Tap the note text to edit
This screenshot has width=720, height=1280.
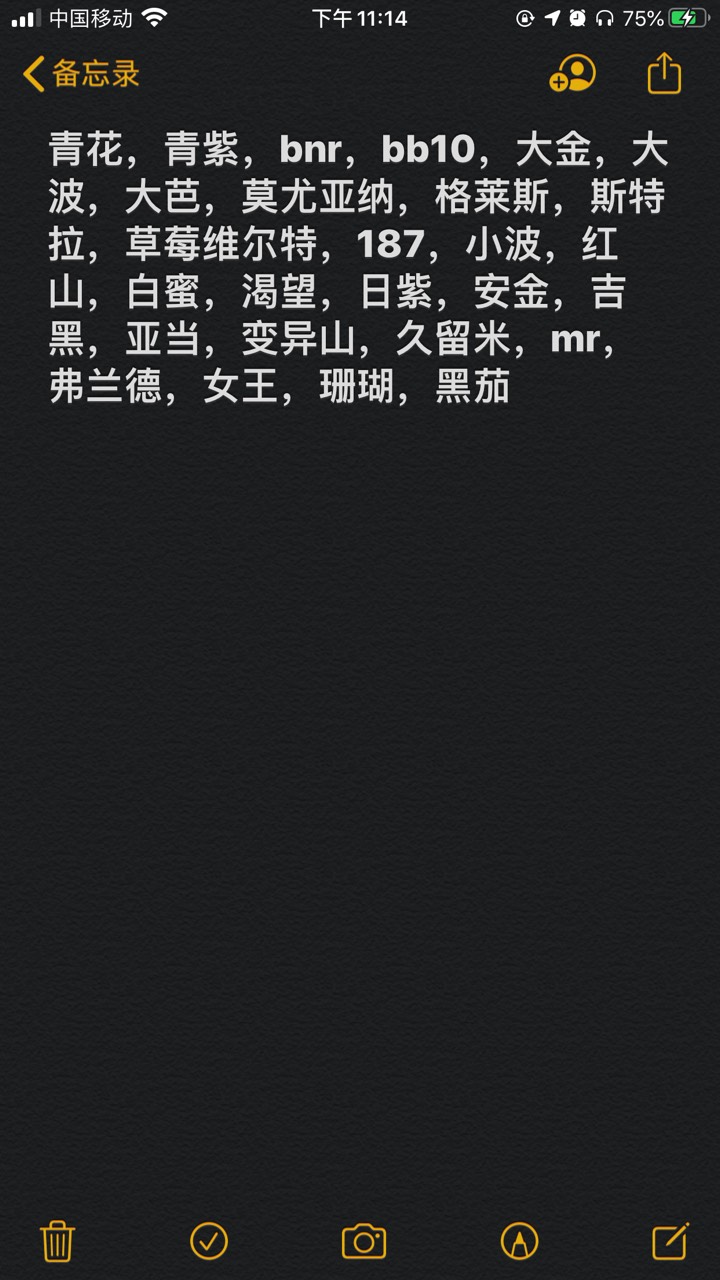click(358, 268)
